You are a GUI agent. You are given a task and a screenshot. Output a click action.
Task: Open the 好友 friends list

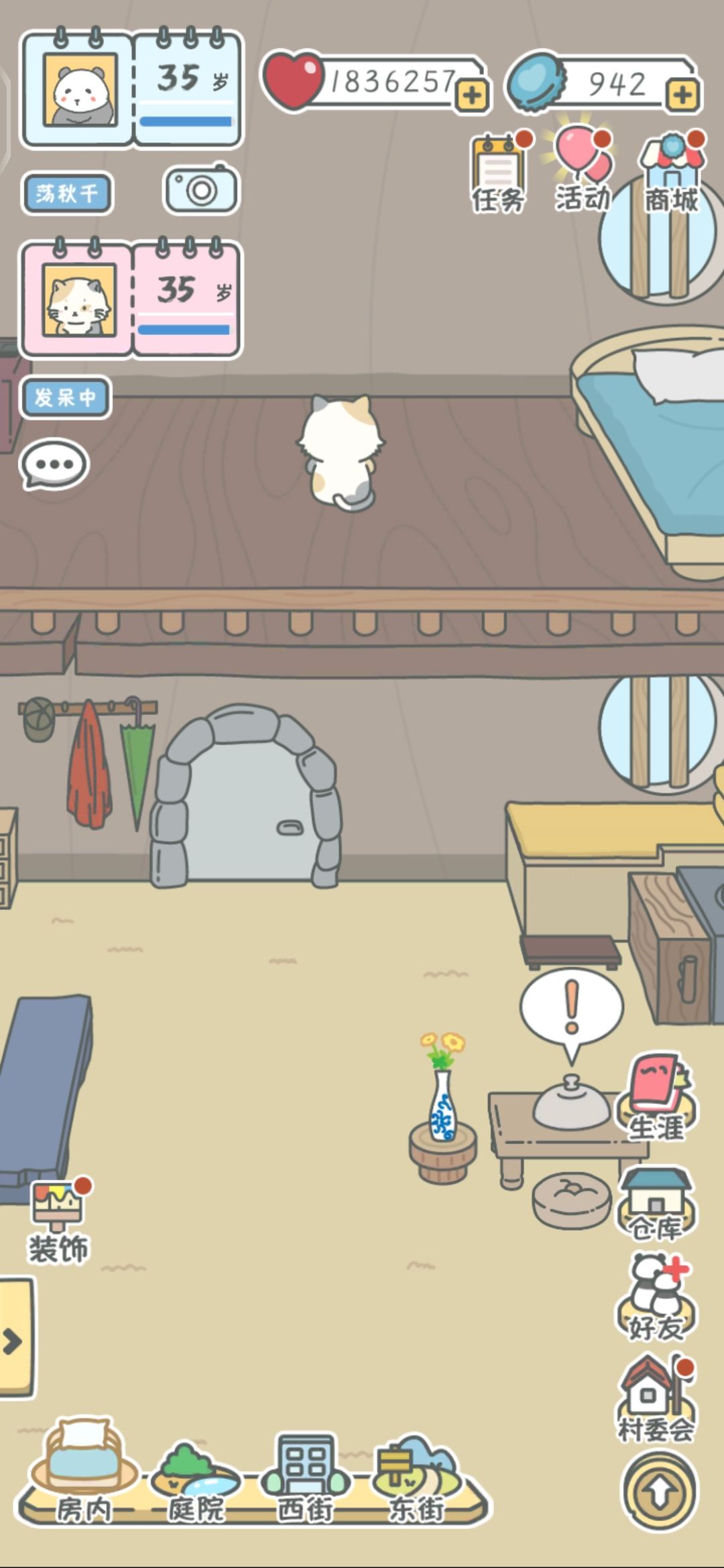[656, 1299]
